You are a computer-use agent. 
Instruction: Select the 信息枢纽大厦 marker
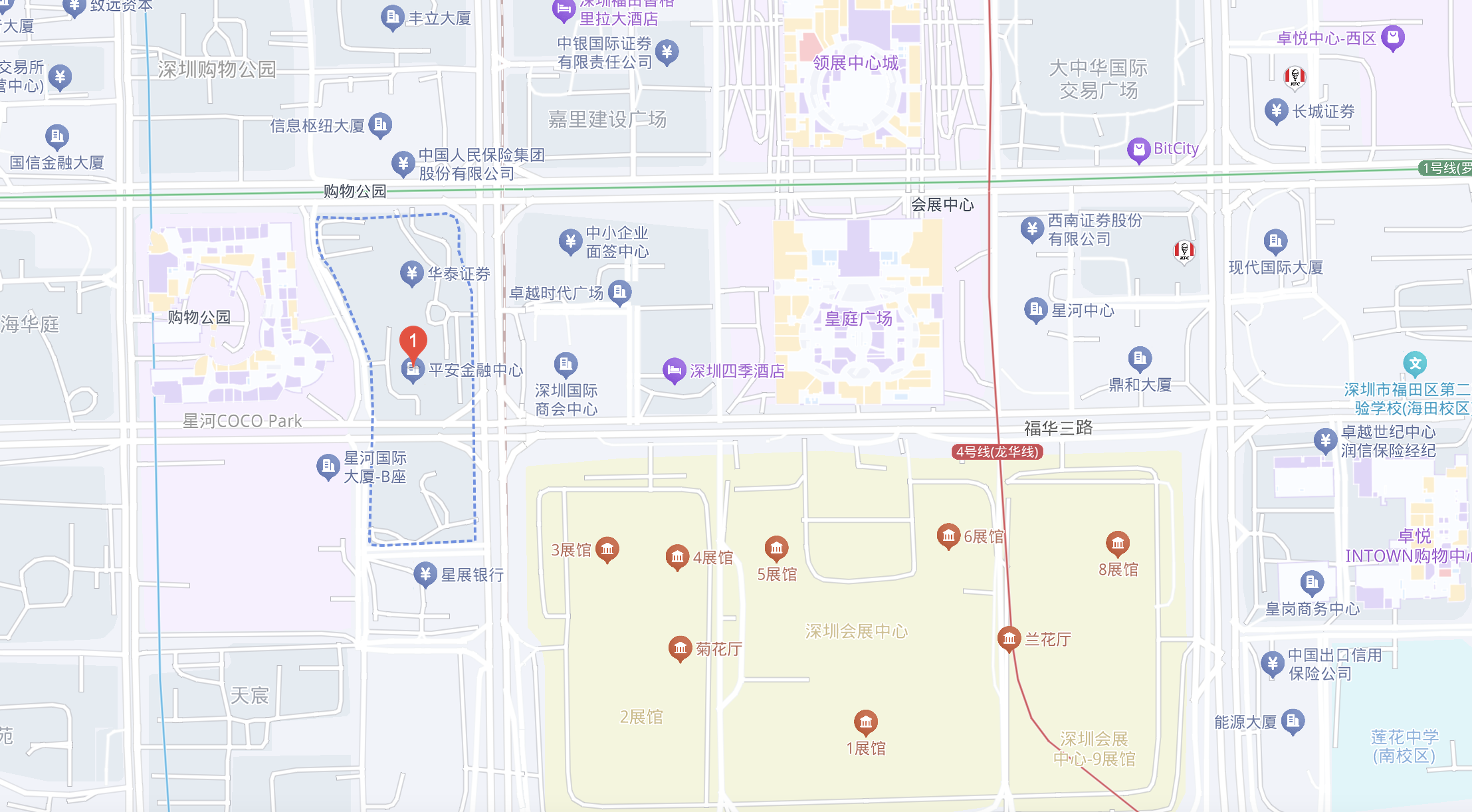tap(380, 124)
